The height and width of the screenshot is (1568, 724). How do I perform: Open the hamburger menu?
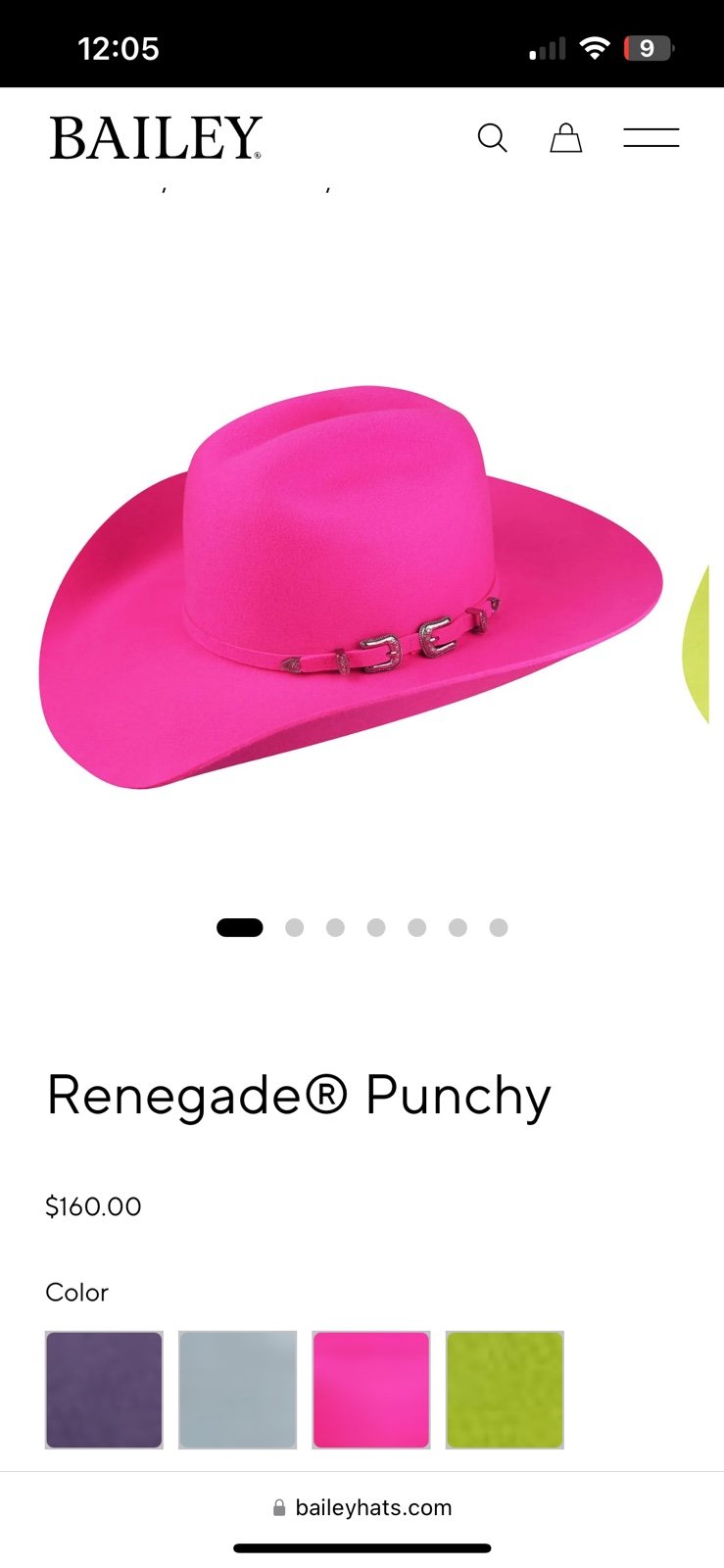coord(652,137)
